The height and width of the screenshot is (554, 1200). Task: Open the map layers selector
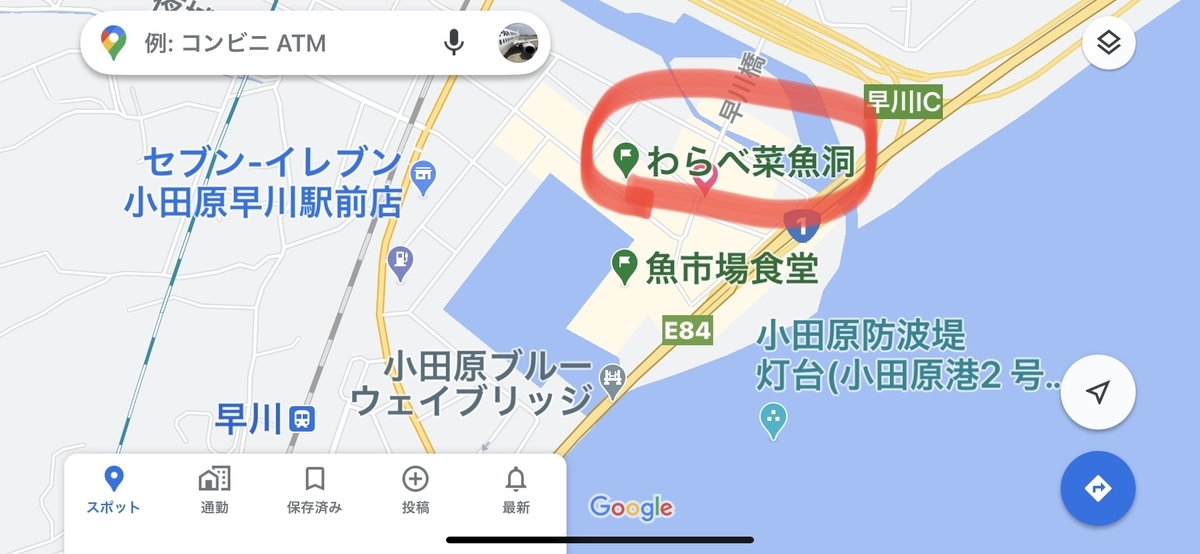click(x=1108, y=44)
